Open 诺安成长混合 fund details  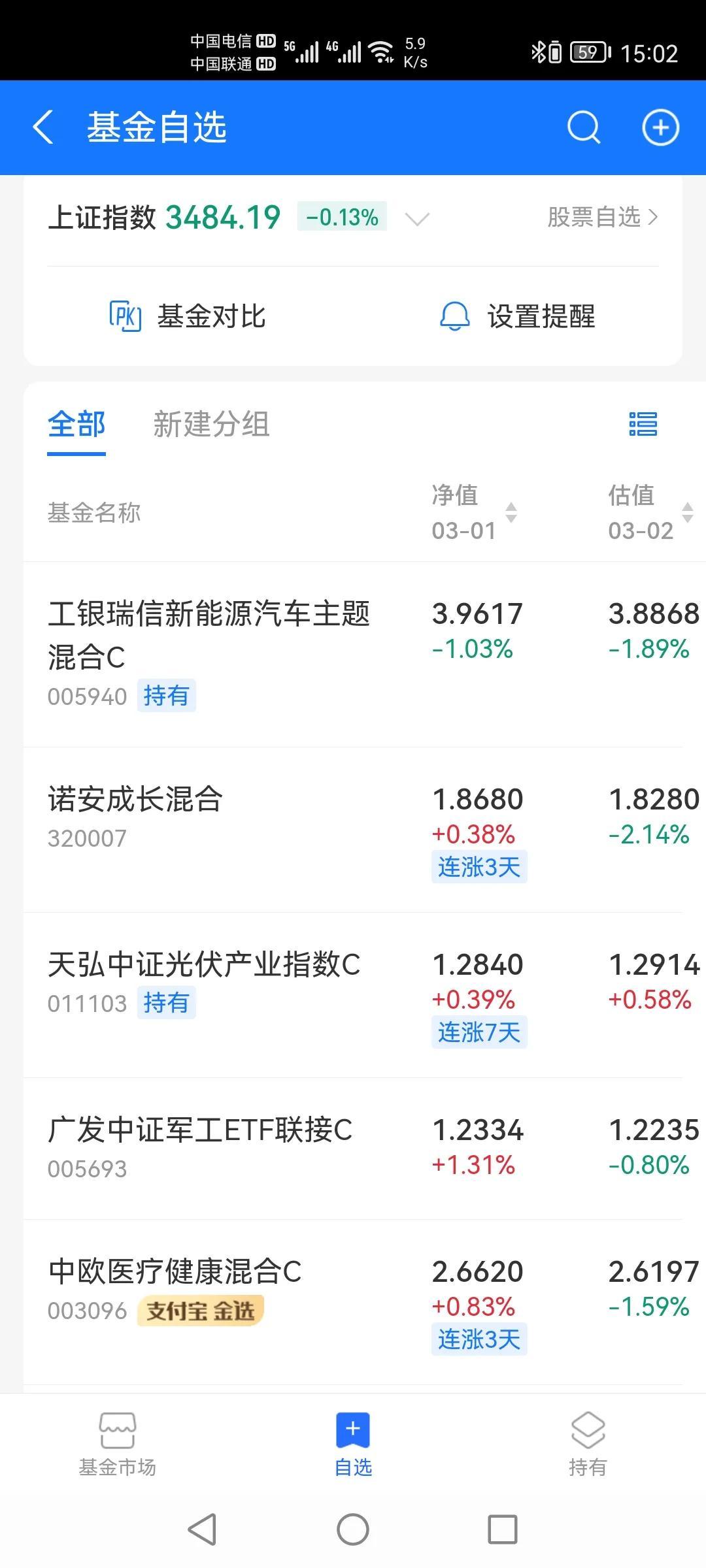click(353, 830)
